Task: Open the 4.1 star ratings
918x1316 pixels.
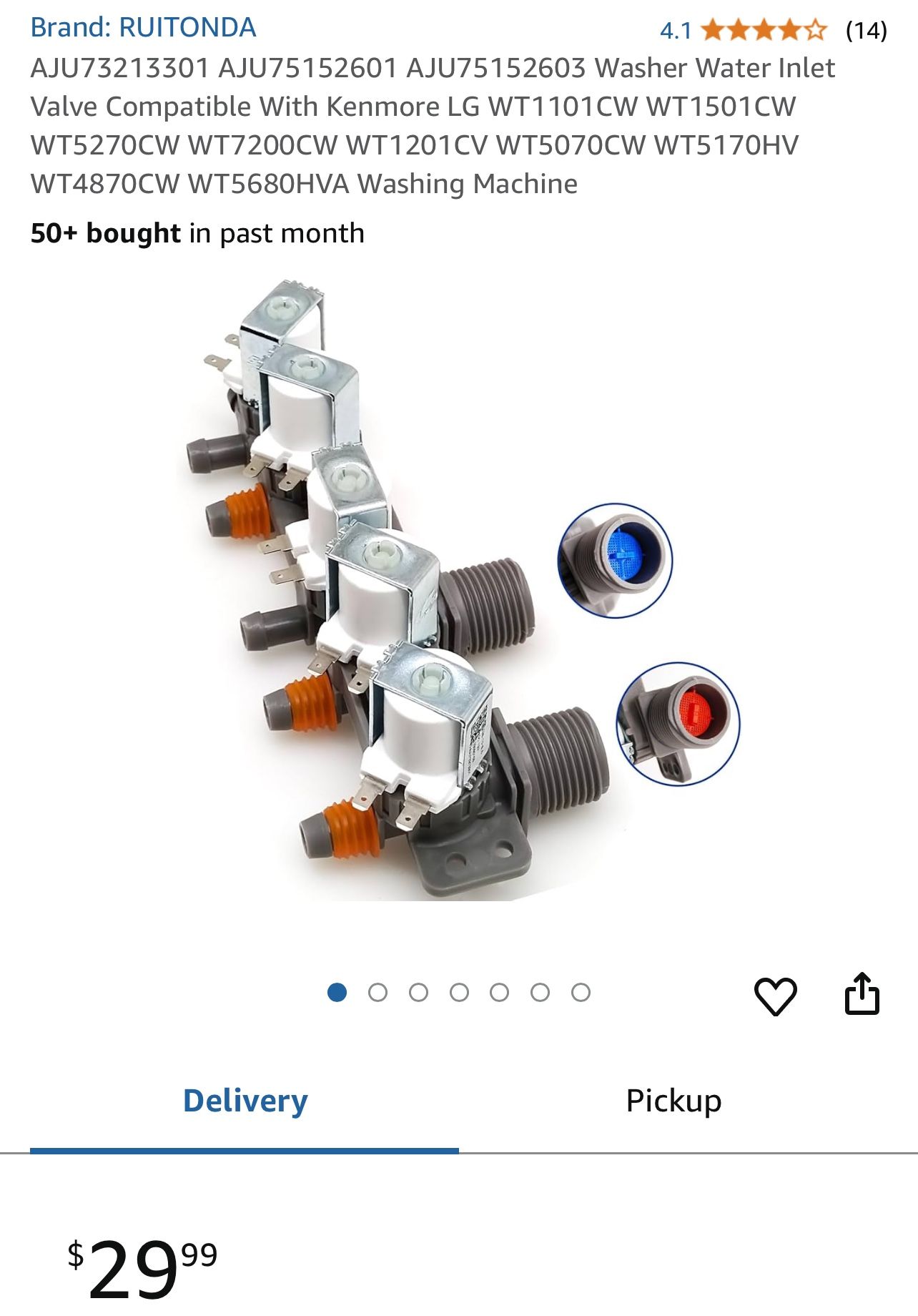Action: [x=762, y=30]
